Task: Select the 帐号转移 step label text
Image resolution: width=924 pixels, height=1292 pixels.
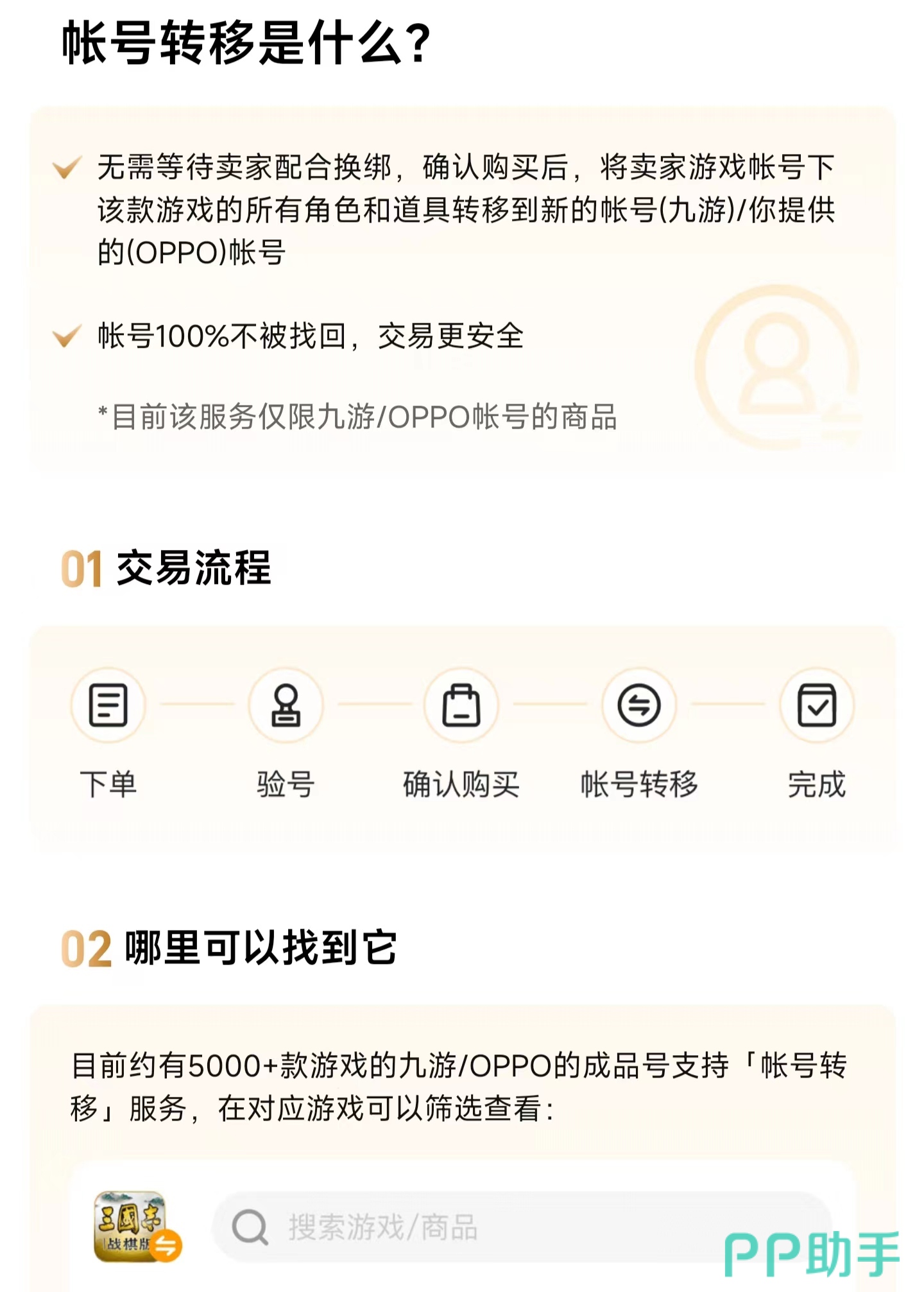Action: (640, 784)
